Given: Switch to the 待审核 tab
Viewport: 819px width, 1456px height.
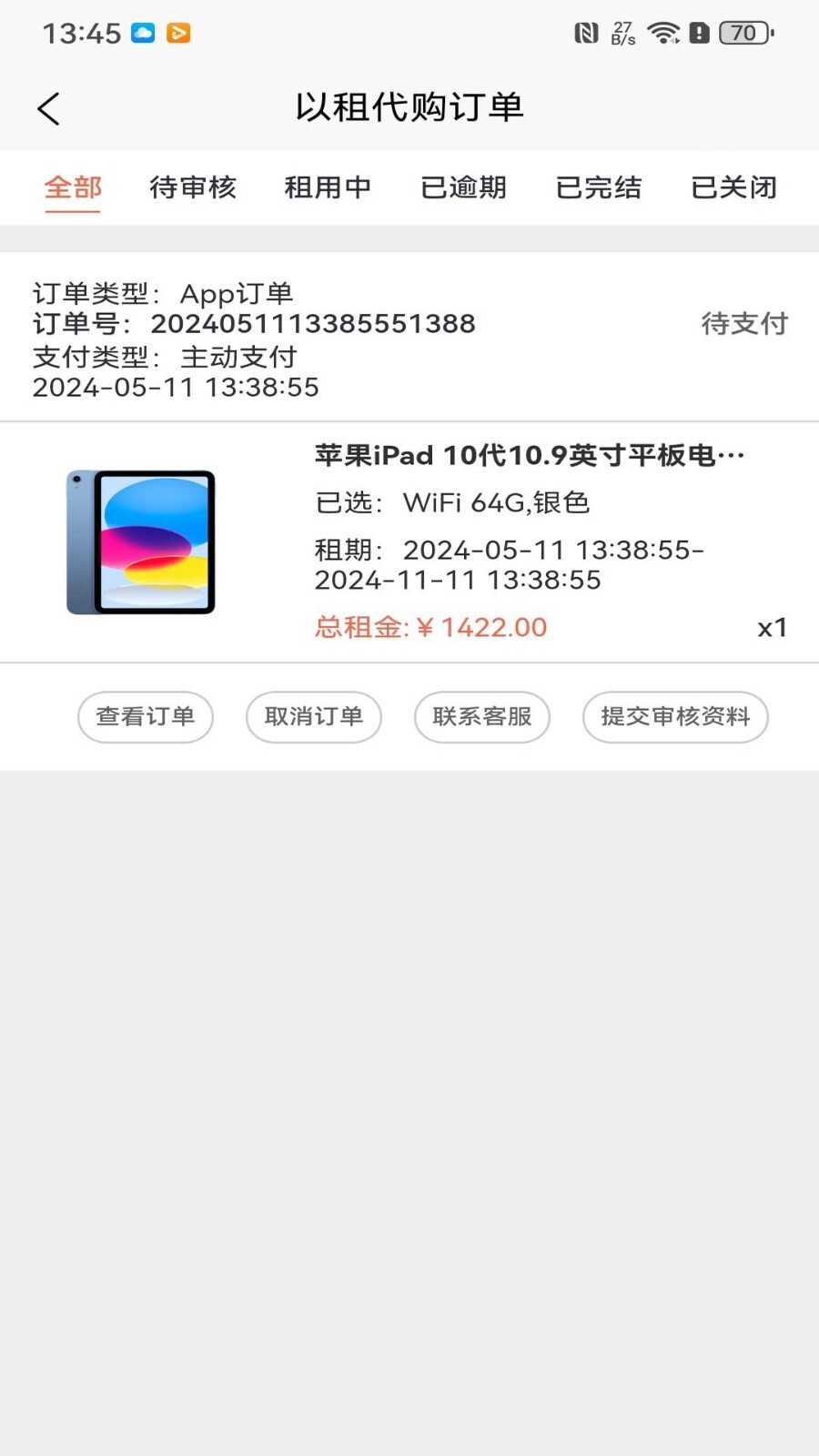Looking at the screenshot, I should click(x=192, y=187).
